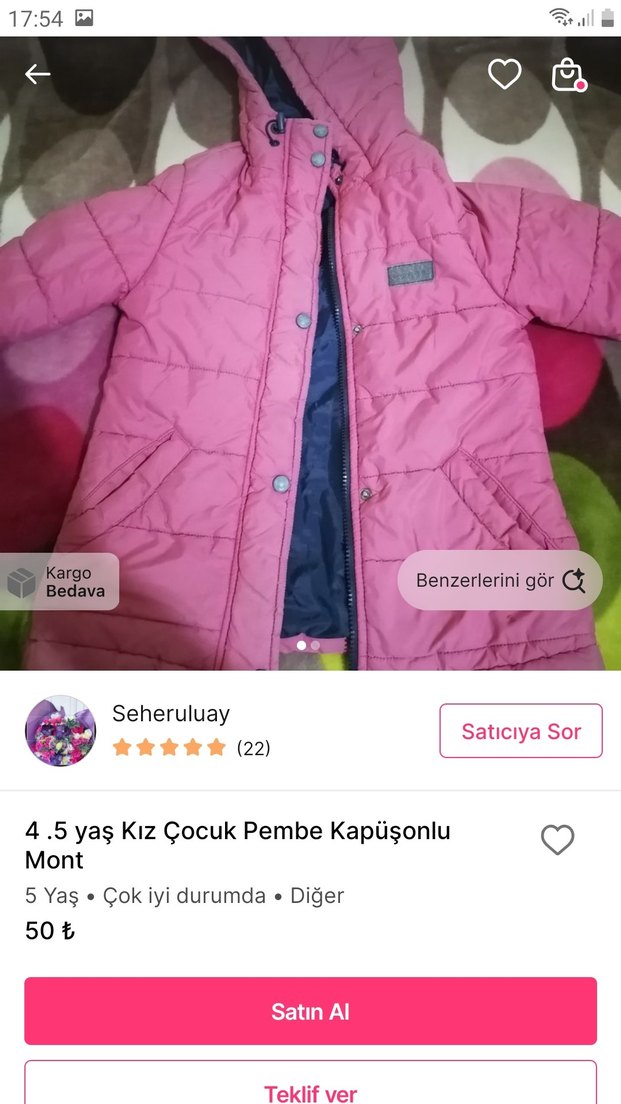This screenshot has height=1104, width=621.
Task: Open the shopping bag cart
Action: pyautogui.click(x=567, y=75)
